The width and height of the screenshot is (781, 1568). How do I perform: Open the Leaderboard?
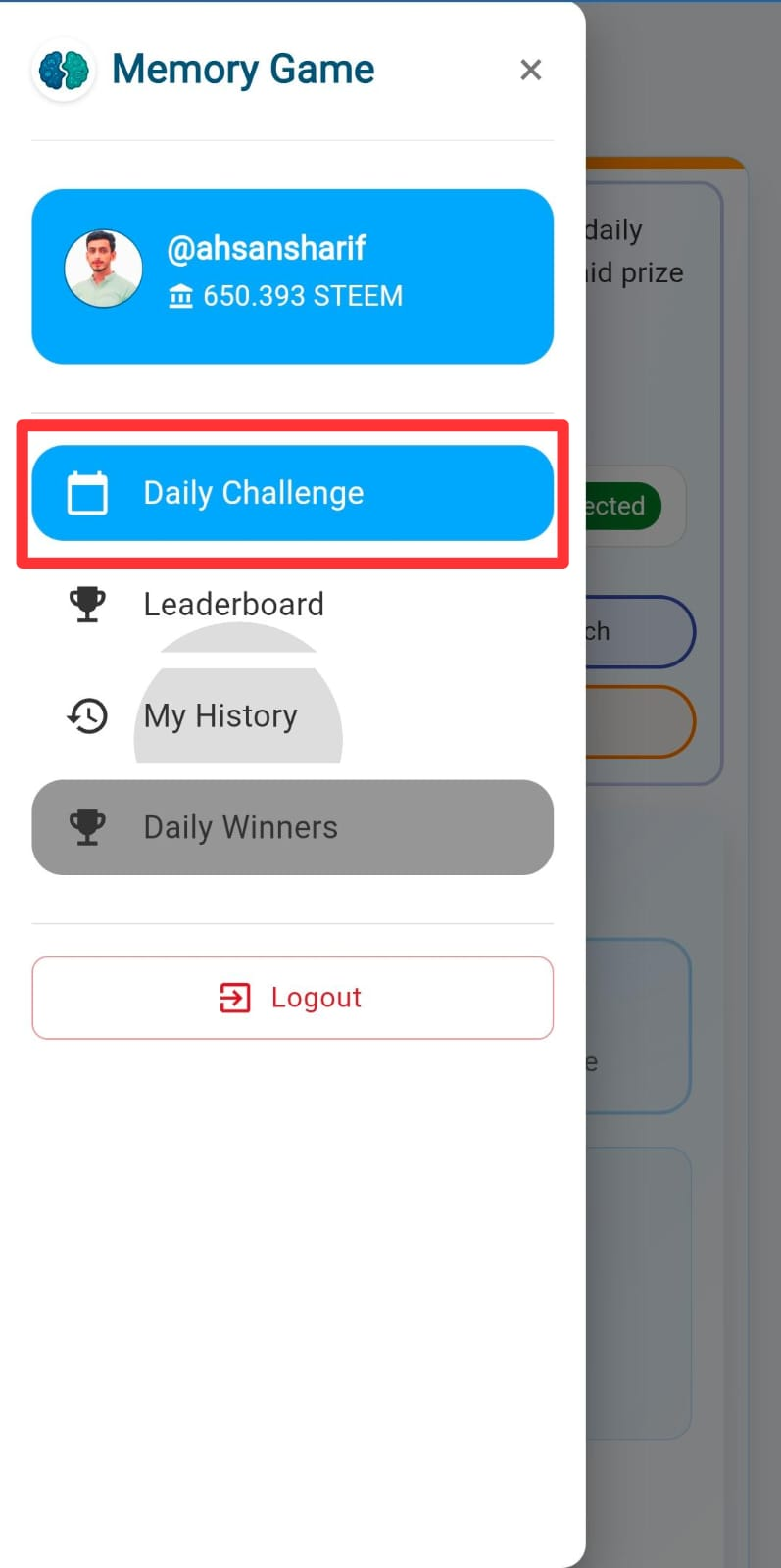[x=292, y=605]
